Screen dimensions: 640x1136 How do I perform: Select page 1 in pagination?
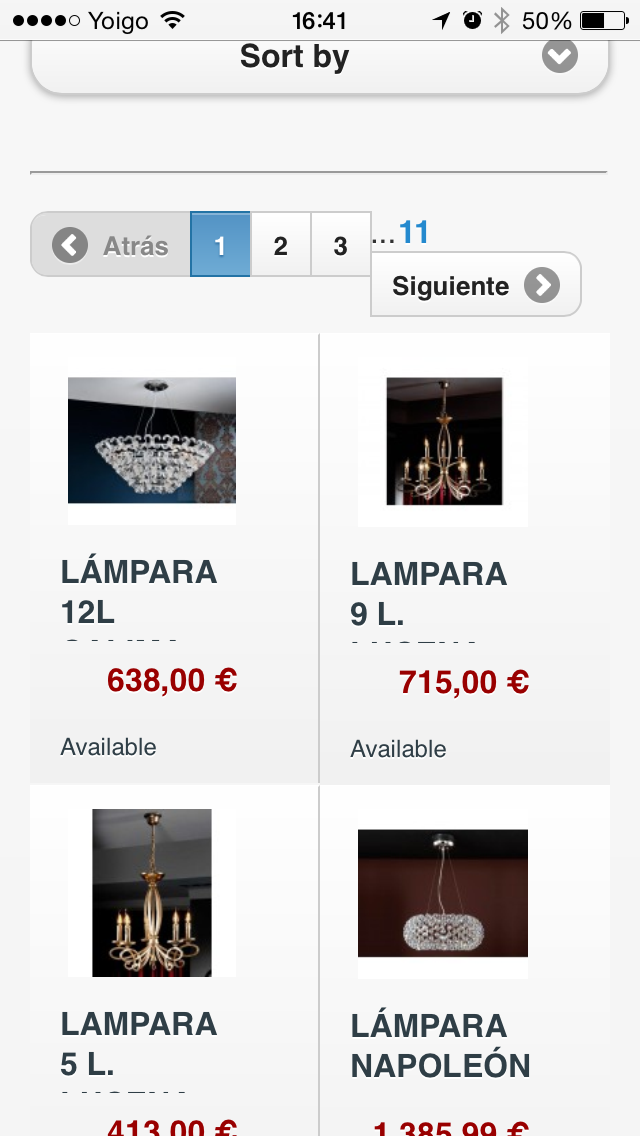[220, 245]
